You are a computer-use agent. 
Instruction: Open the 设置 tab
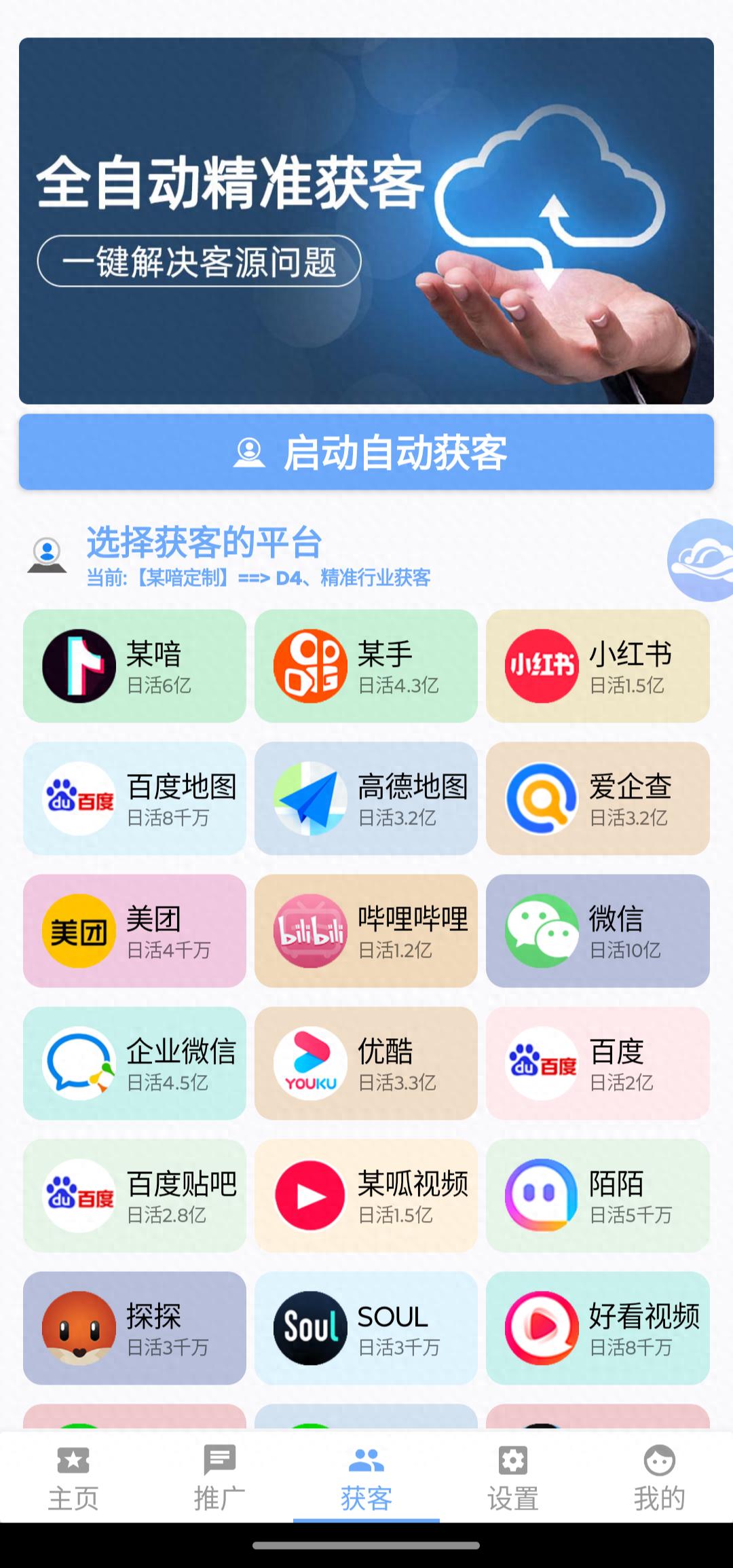coord(512,1478)
